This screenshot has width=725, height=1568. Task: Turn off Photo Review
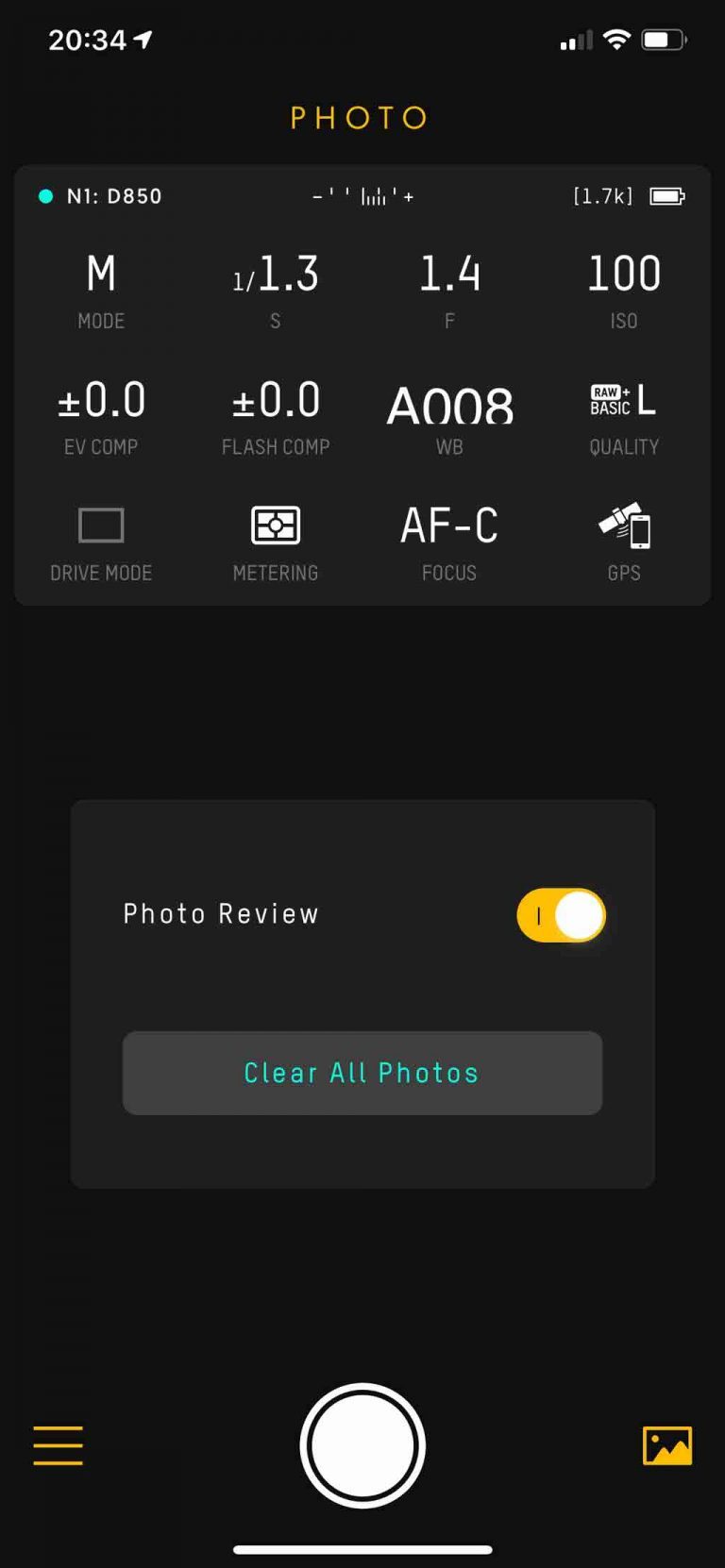[x=561, y=915]
